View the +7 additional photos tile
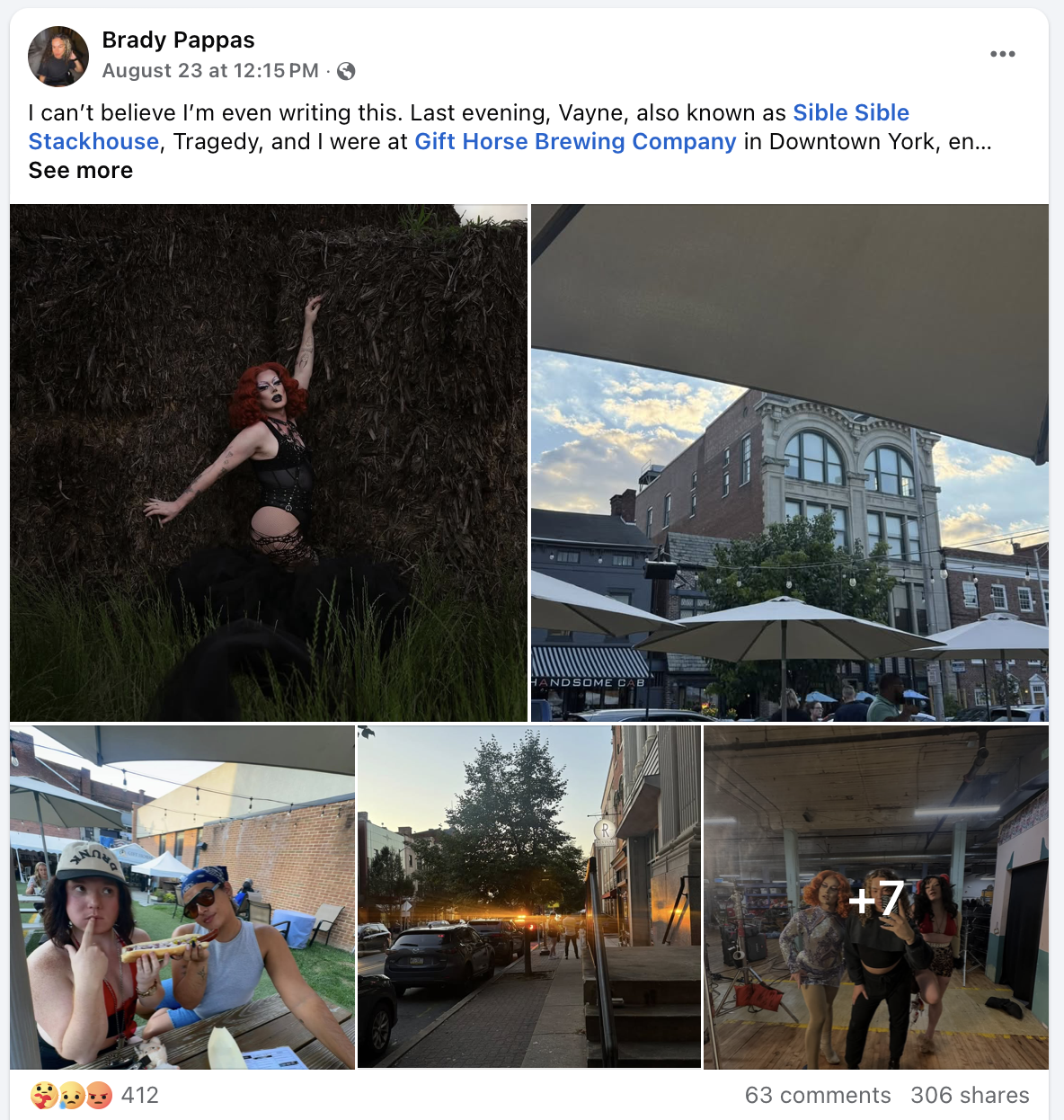 click(x=875, y=897)
